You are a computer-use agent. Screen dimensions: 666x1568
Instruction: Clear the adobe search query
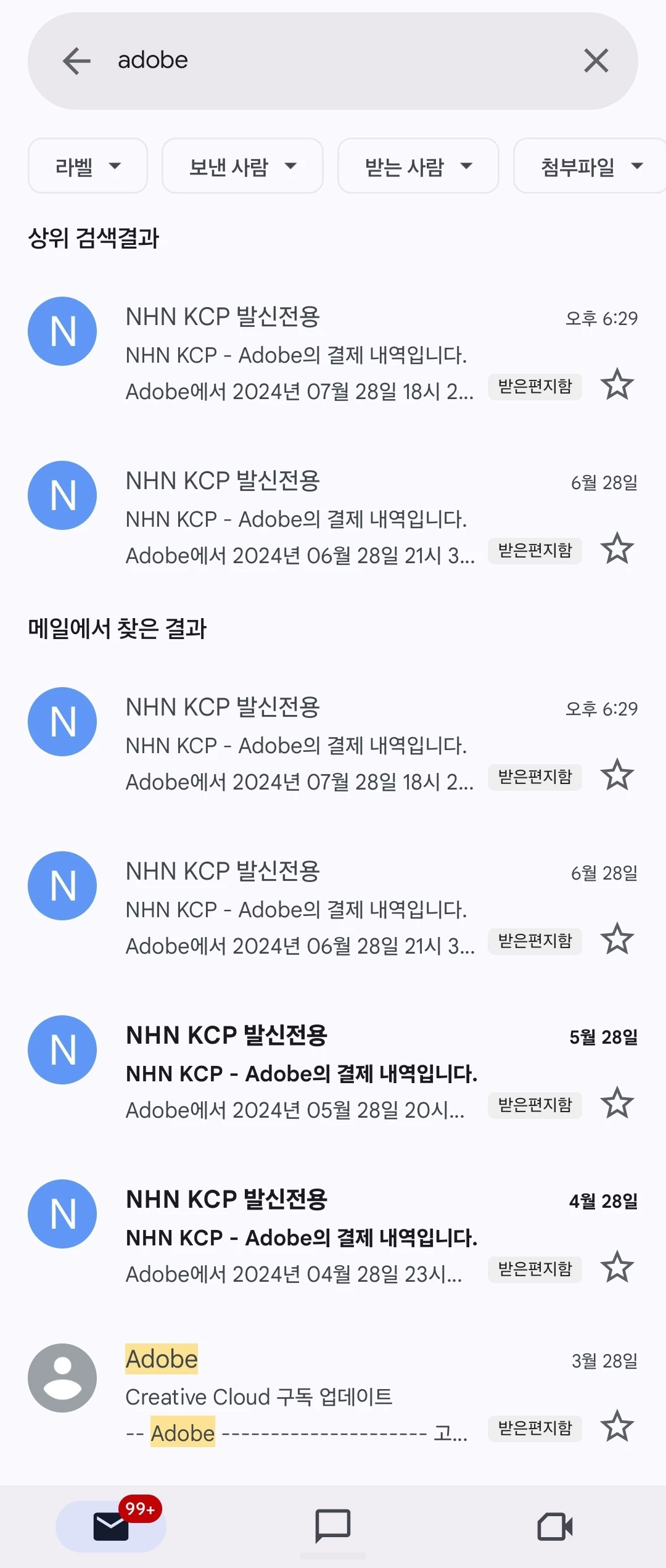click(x=596, y=61)
